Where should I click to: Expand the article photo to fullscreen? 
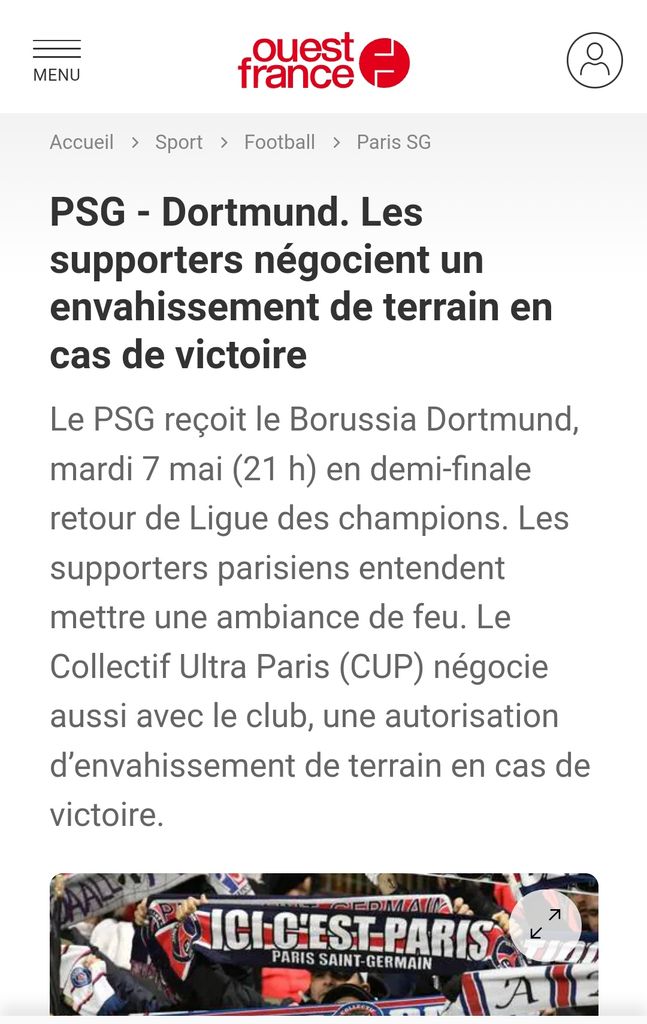coord(545,924)
